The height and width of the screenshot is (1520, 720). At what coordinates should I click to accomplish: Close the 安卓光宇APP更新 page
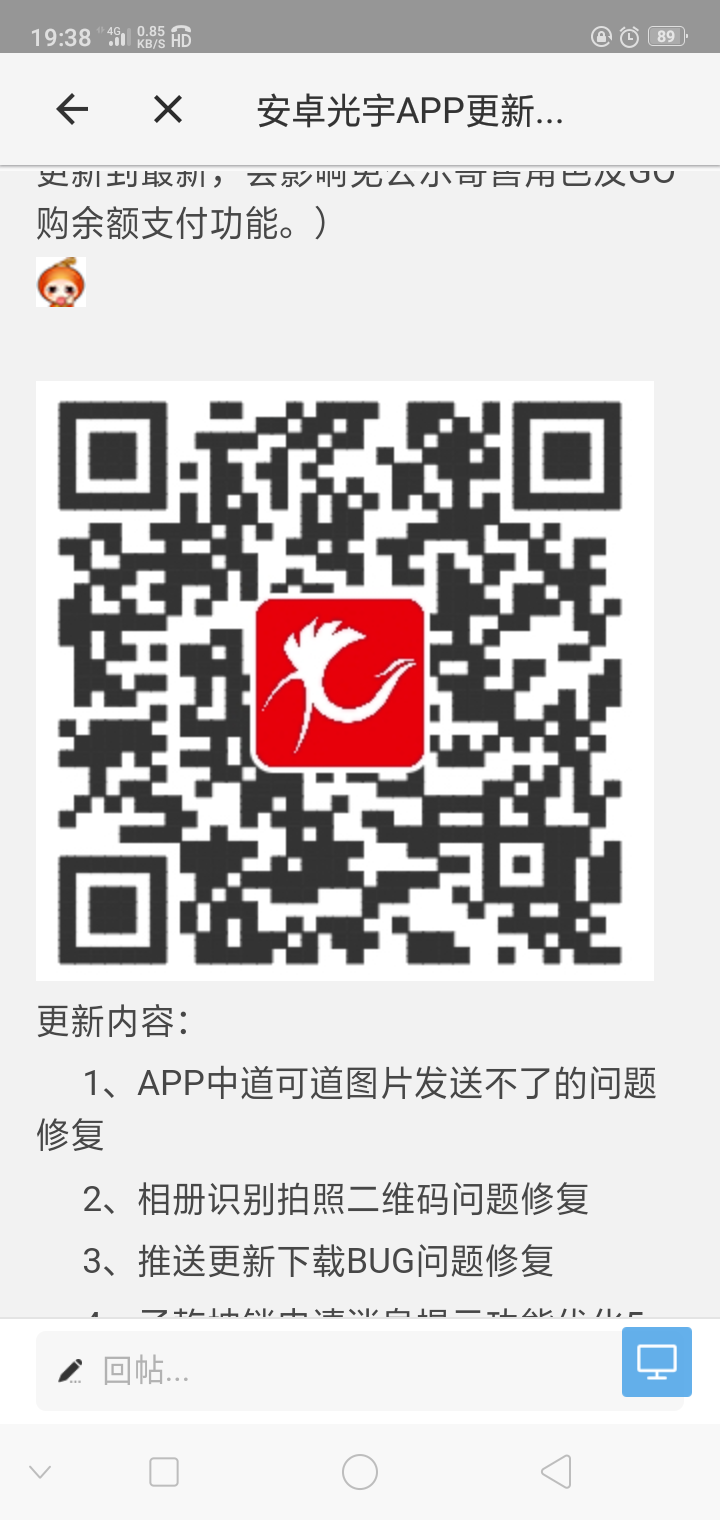pyautogui.click(x=168, y=110)
